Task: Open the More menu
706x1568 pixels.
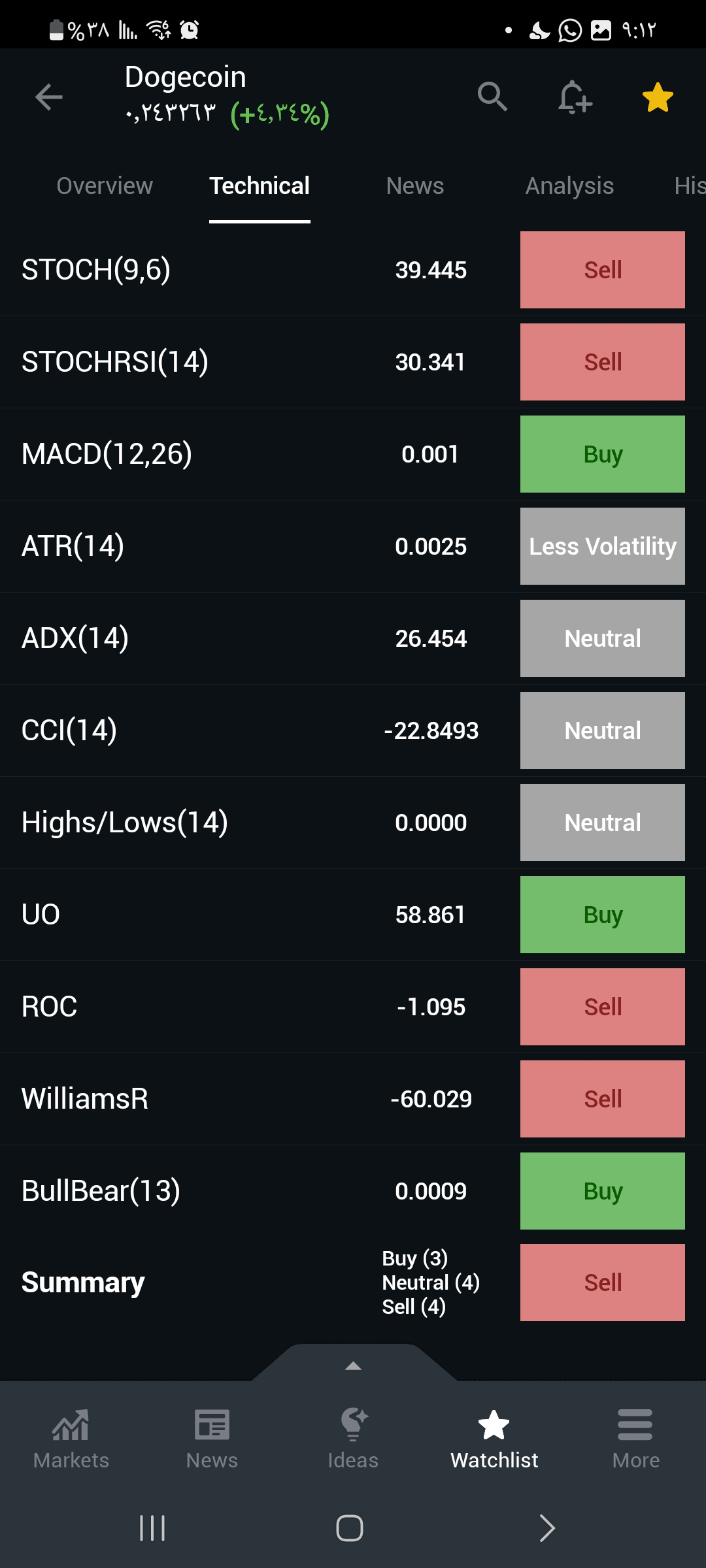Action: coord(635,1438)
